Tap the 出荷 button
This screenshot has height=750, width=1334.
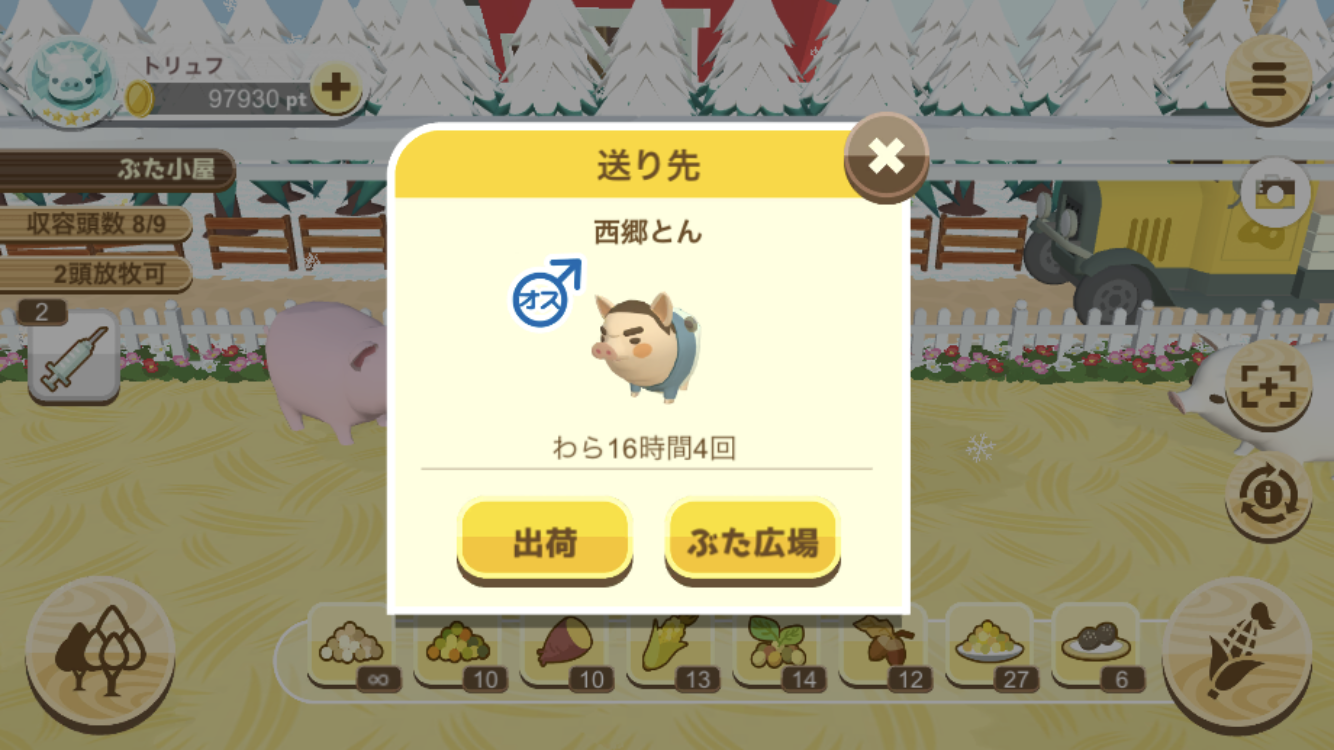(x=545, y=541)
